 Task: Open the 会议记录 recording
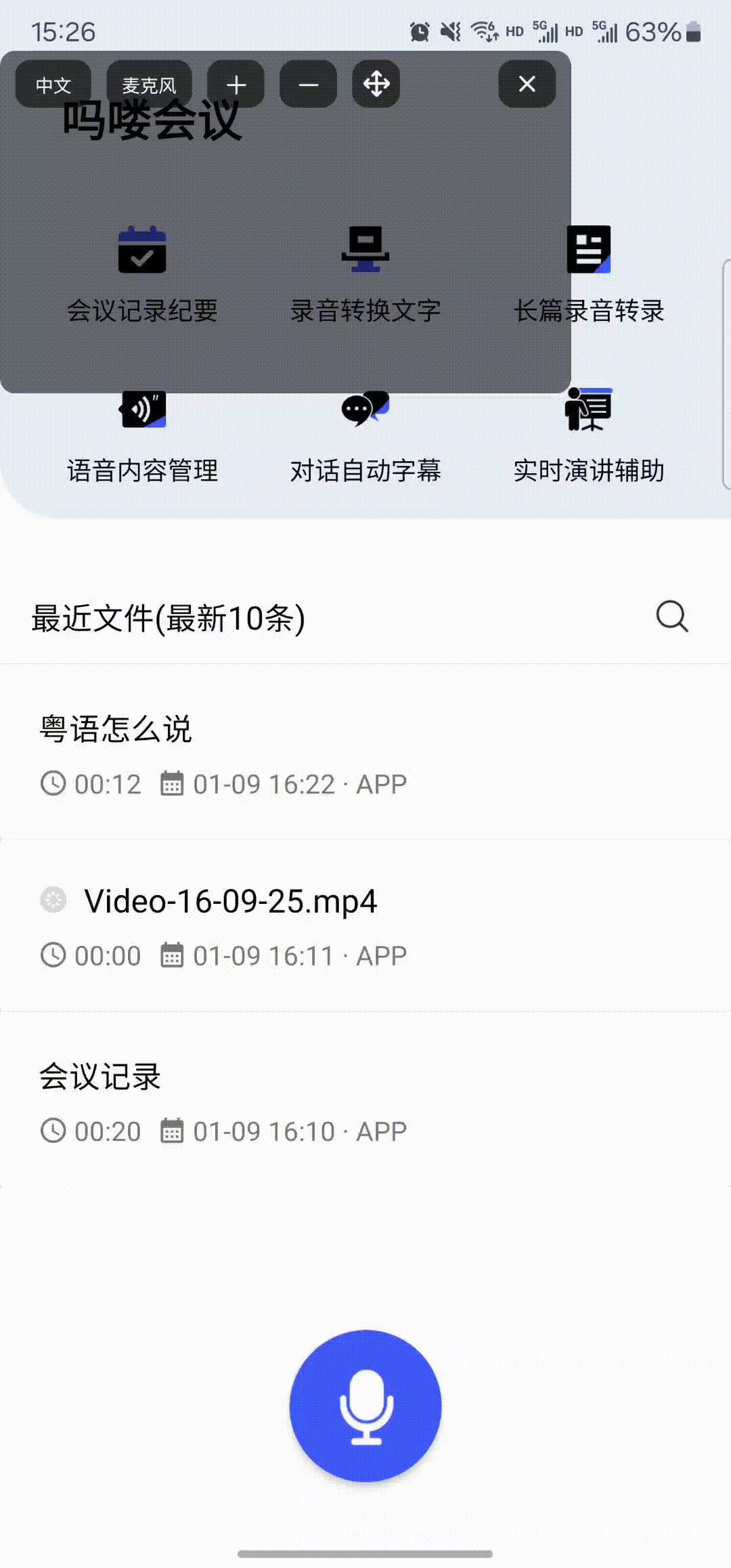(x=223, y=1100)
